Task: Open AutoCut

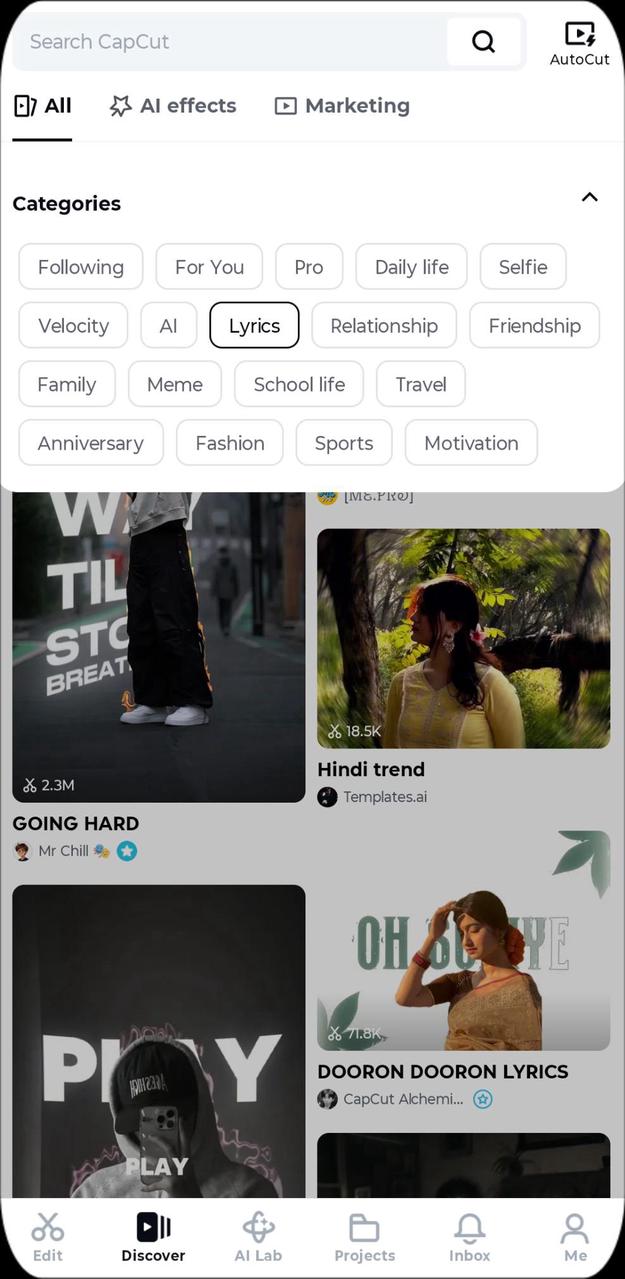Action: [x=579, y=44]
